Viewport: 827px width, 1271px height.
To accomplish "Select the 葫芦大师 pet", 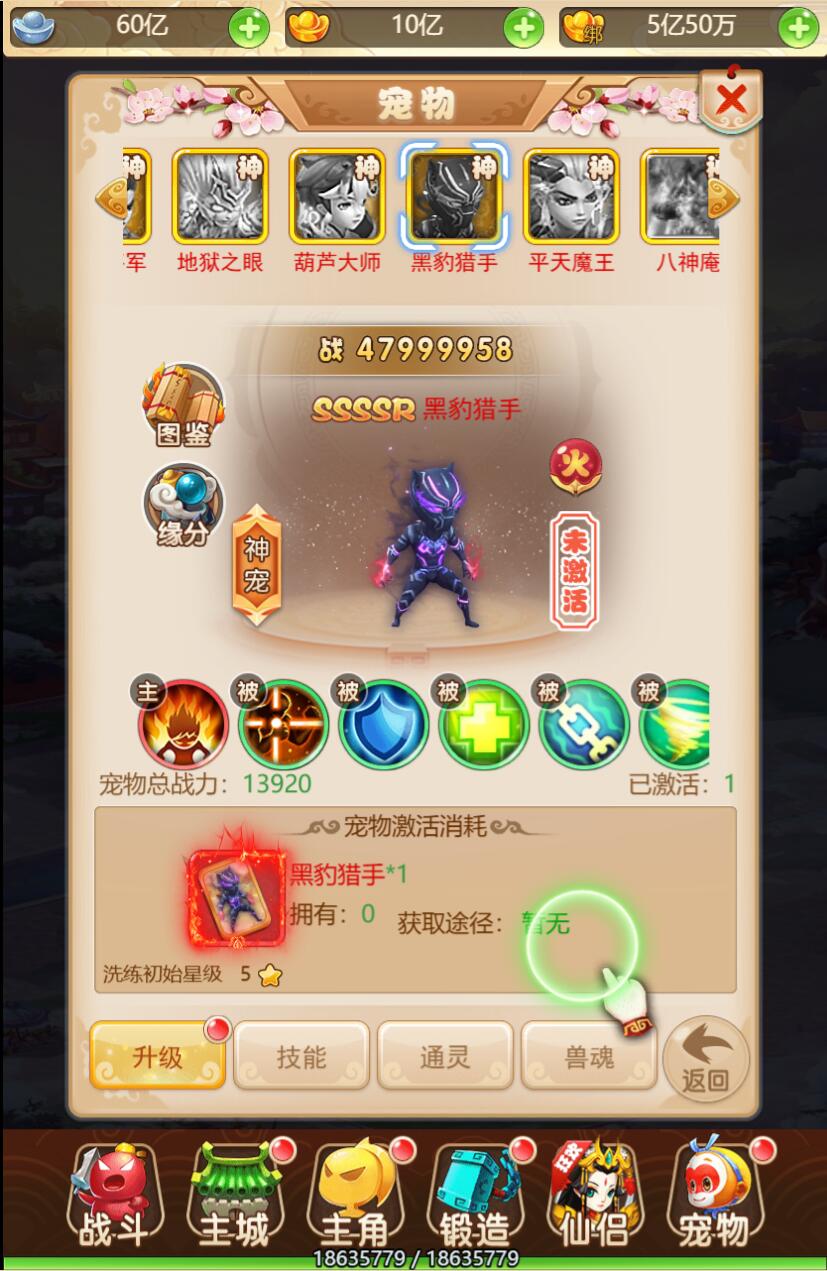I will tap(337, 197).
